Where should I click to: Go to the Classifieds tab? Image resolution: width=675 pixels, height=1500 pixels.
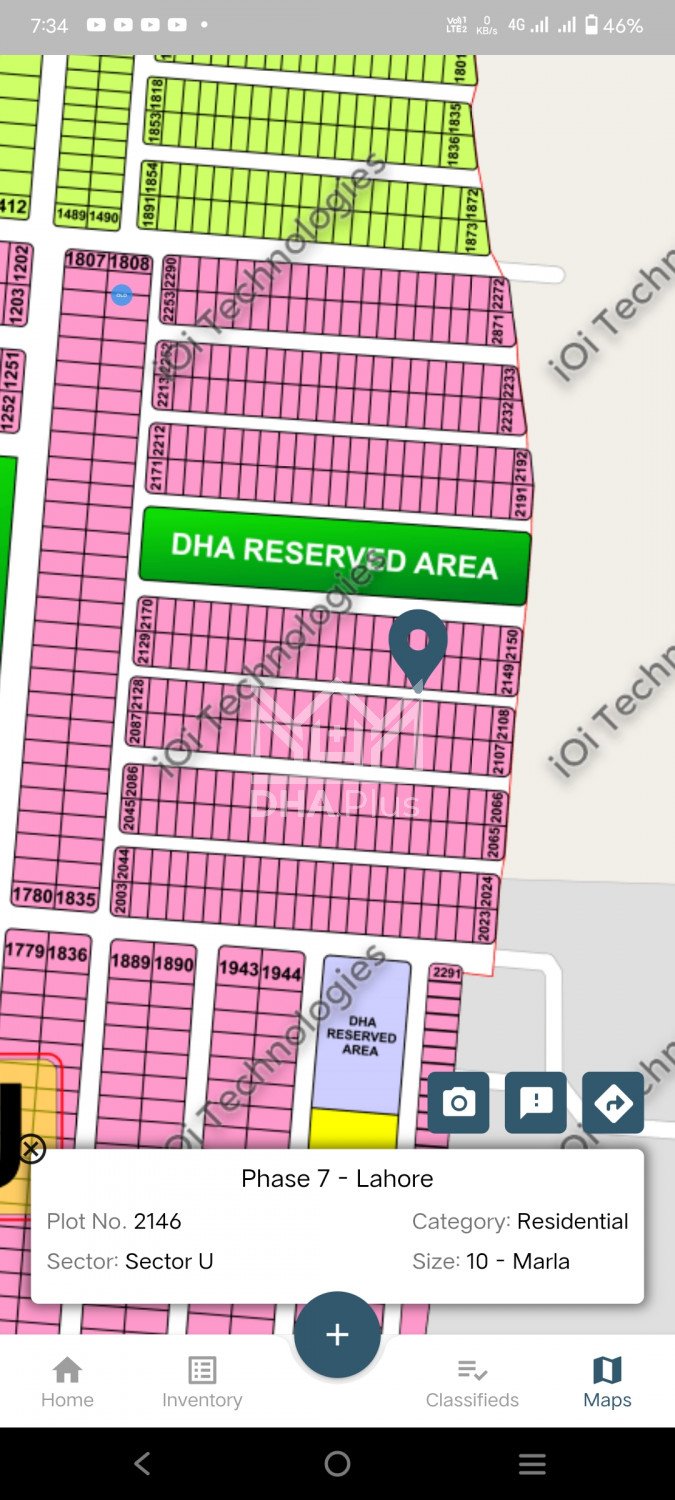(x=472, y=1382)
